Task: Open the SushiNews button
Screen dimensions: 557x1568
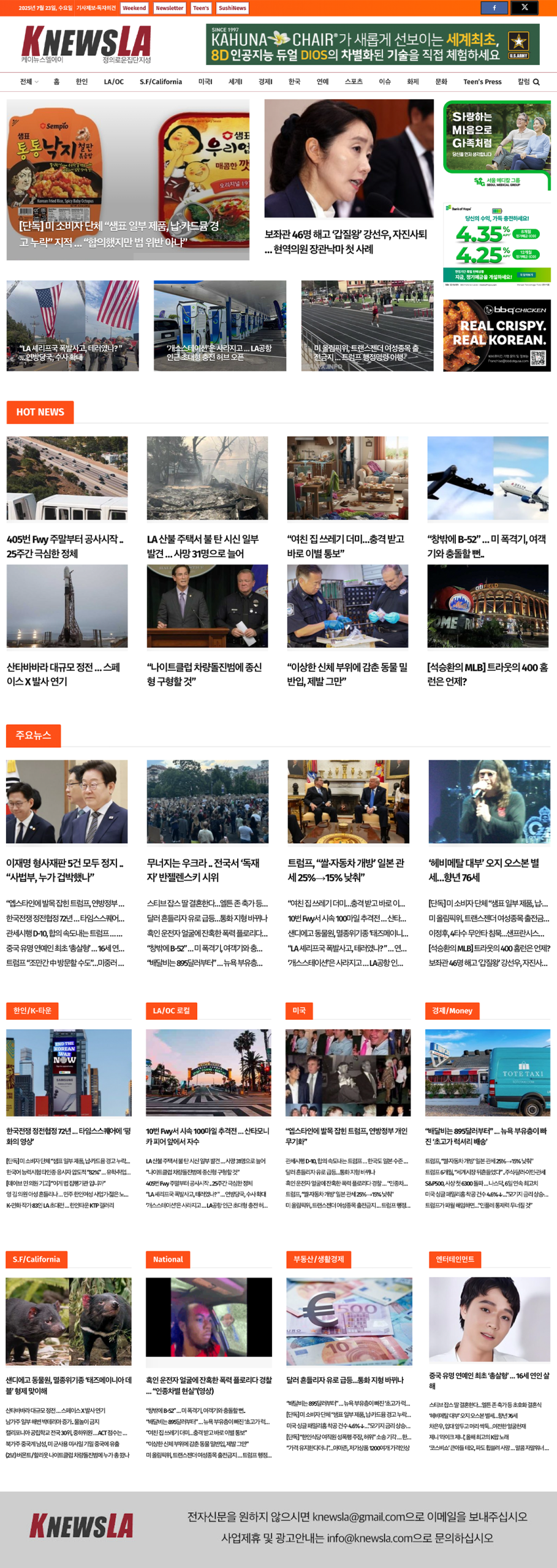Action: coord(232,8)
